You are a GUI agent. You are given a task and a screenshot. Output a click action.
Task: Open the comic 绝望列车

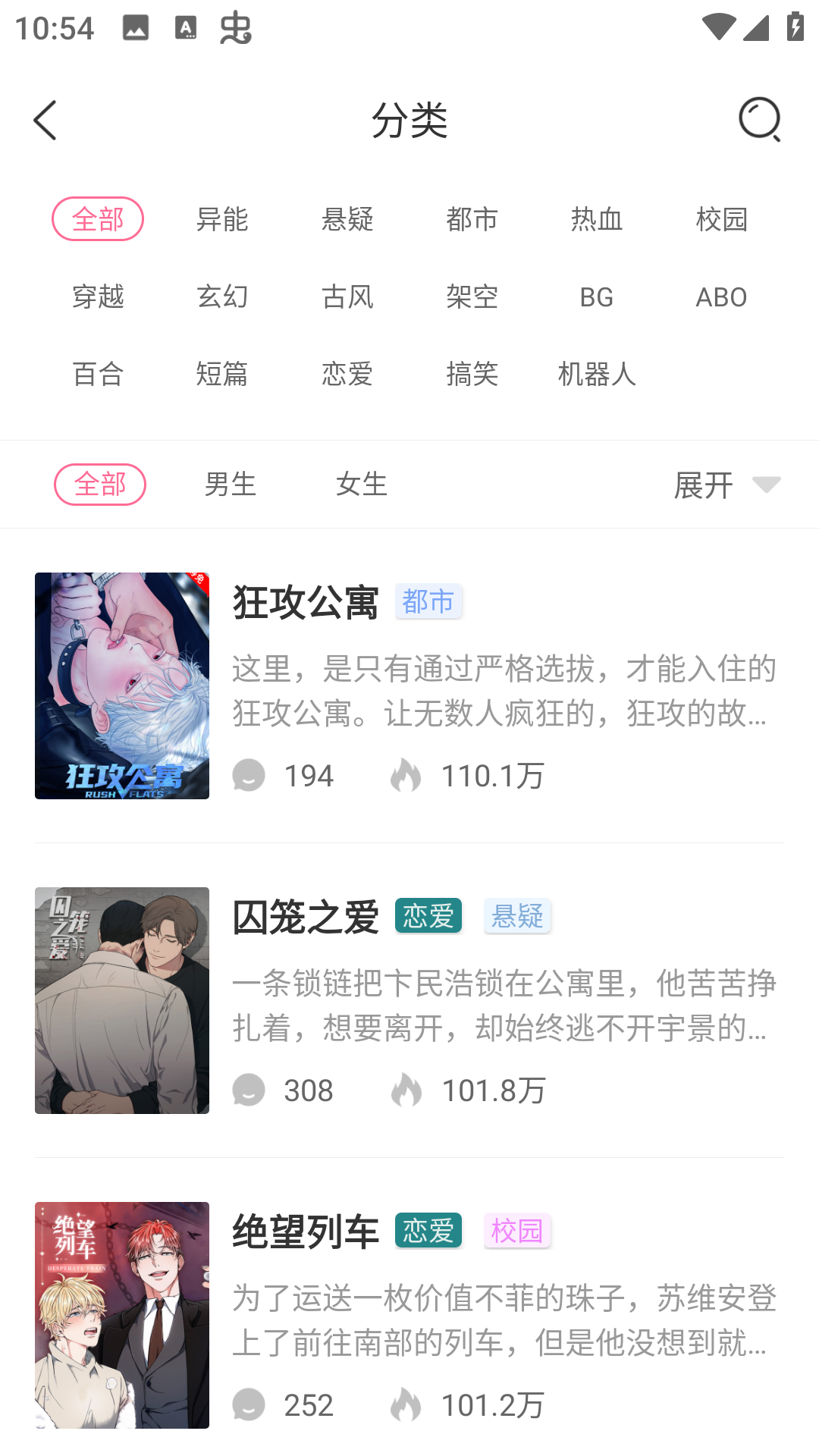(x=305, y=1232)
